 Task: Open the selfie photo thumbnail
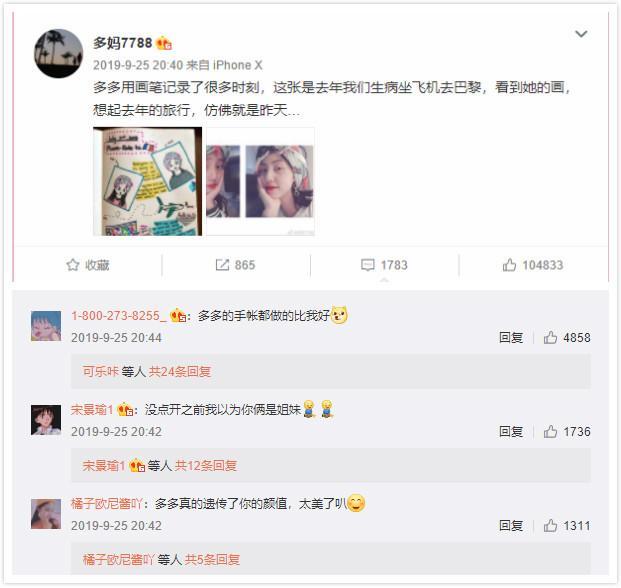tap(259, 181)
